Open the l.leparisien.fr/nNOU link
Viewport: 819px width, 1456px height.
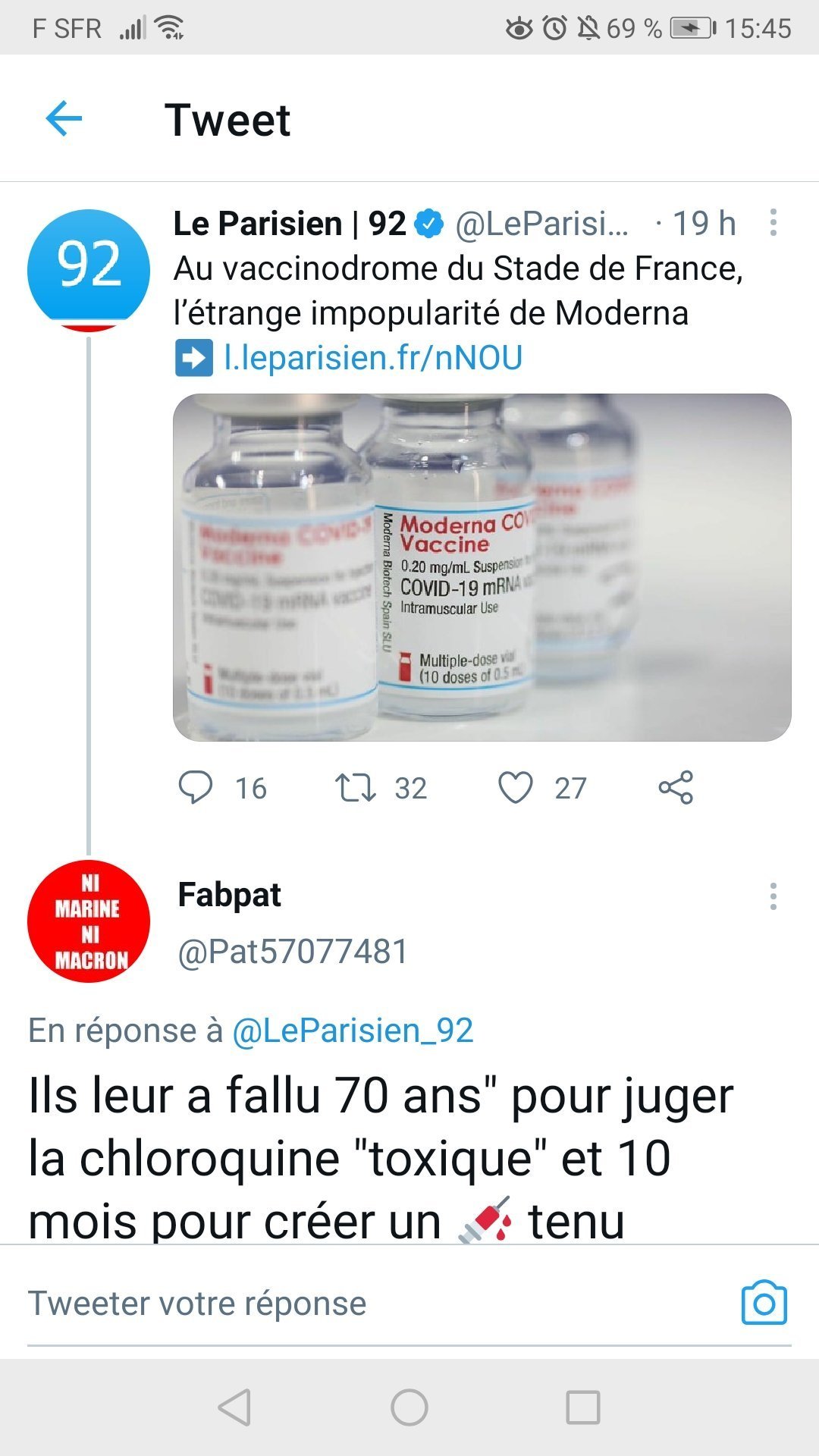click(x=372, y=357)
